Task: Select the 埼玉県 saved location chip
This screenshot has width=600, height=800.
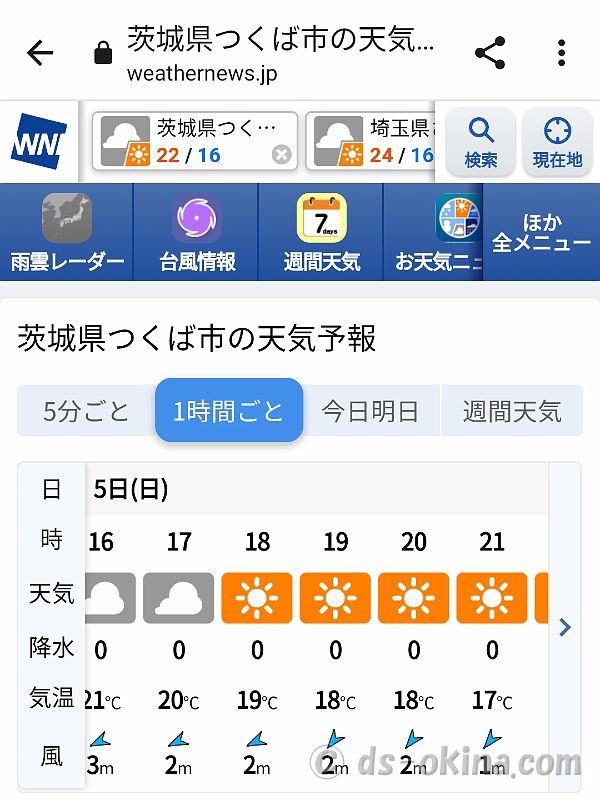Action: (x=370, y=141)
